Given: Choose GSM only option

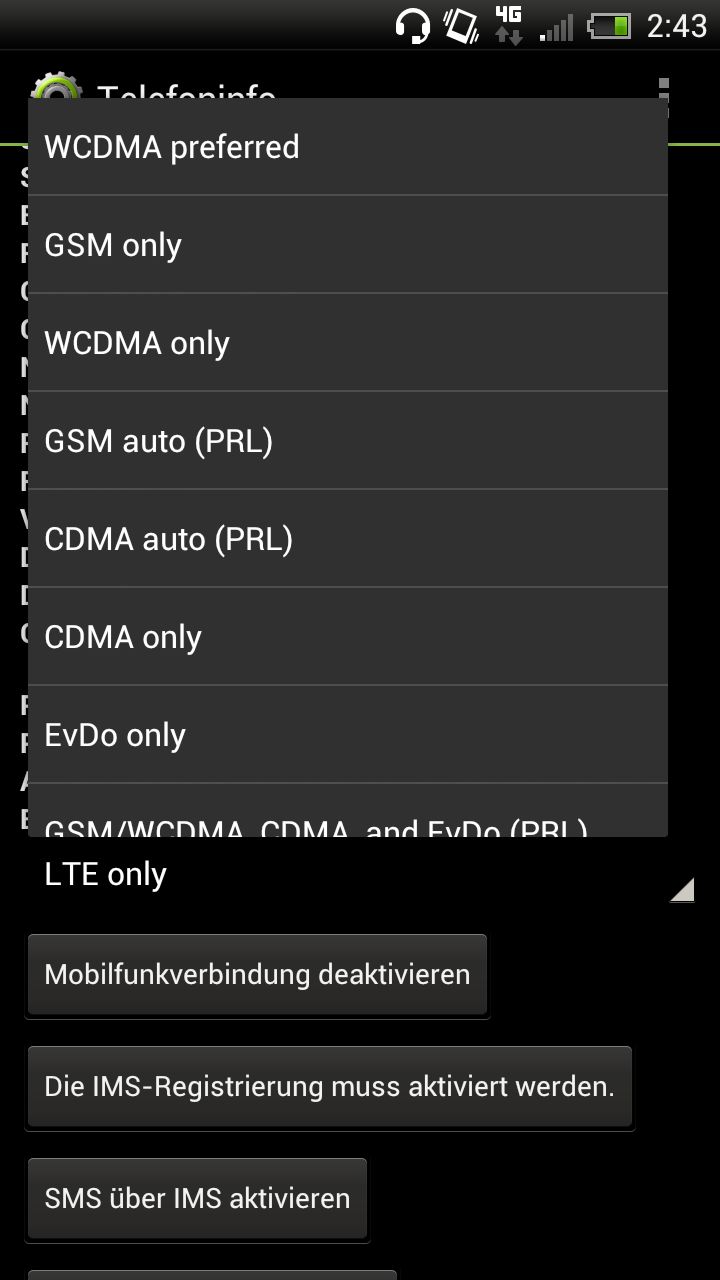Looking at the screenshot, I should (348, 245).
